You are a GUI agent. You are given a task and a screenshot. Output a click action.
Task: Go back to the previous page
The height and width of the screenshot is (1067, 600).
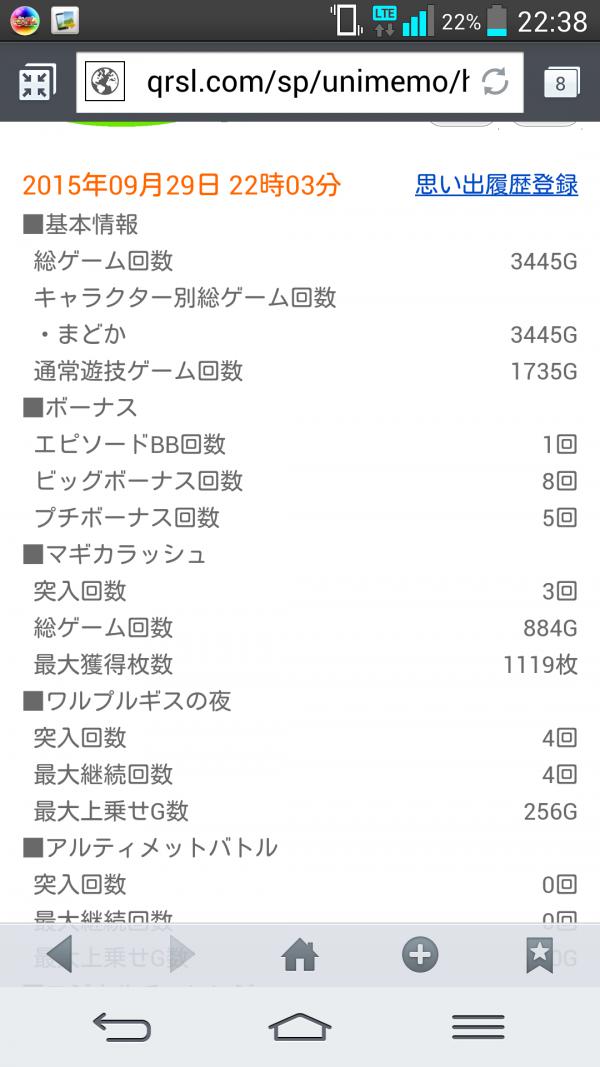58,955
